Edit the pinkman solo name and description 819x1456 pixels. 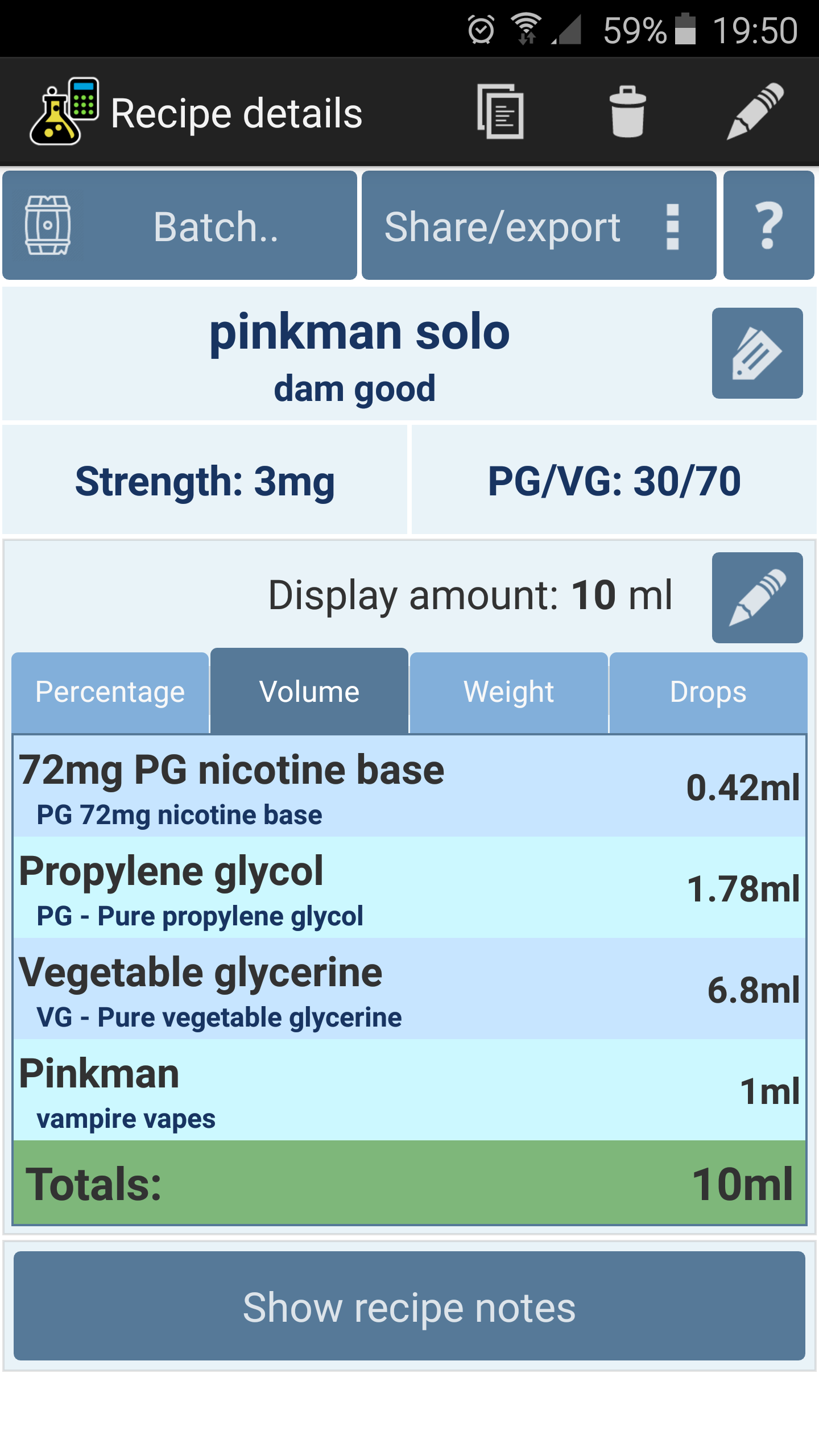click(757, 353)
